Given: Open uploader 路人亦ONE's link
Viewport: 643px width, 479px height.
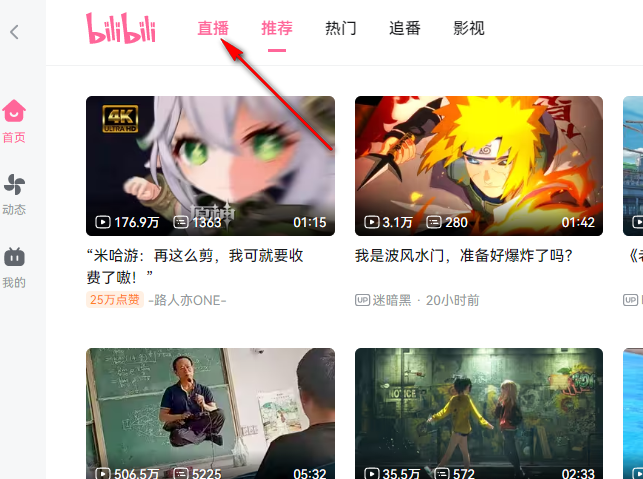Looking at the screenshot, I should tap(187, 300).
